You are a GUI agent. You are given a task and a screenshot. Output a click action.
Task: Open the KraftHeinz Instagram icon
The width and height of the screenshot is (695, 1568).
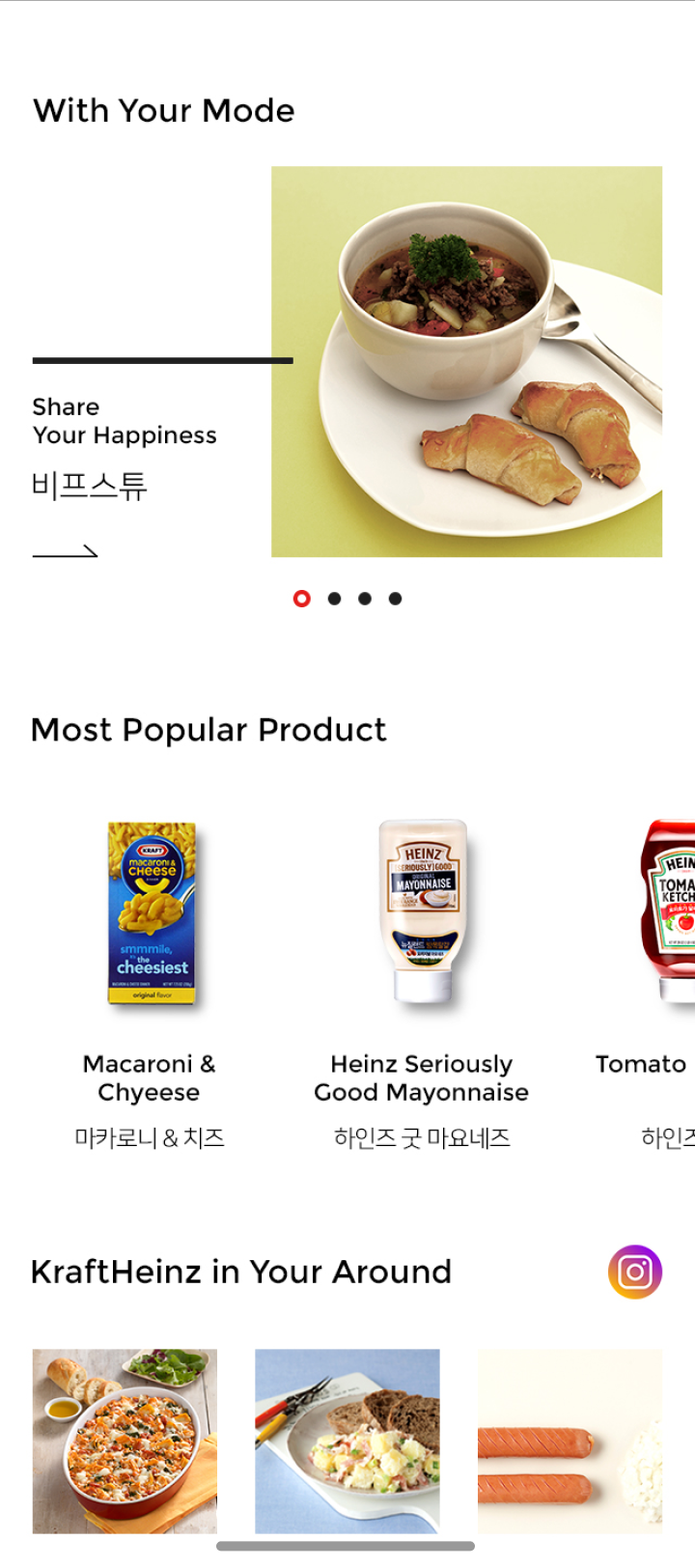pyautogui.click(x=634, y=1272)
